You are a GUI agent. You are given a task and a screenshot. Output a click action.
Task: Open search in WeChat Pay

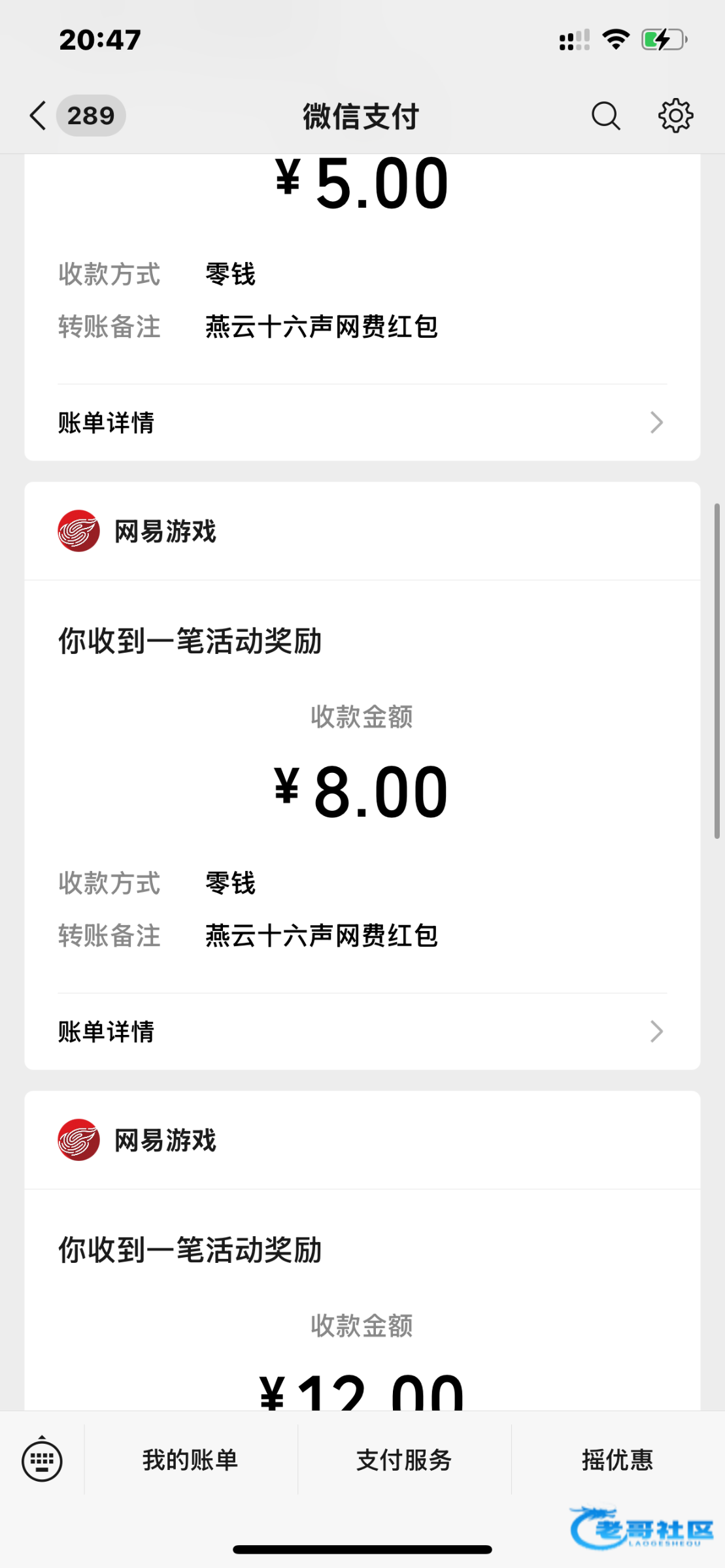tap(605, 116)
